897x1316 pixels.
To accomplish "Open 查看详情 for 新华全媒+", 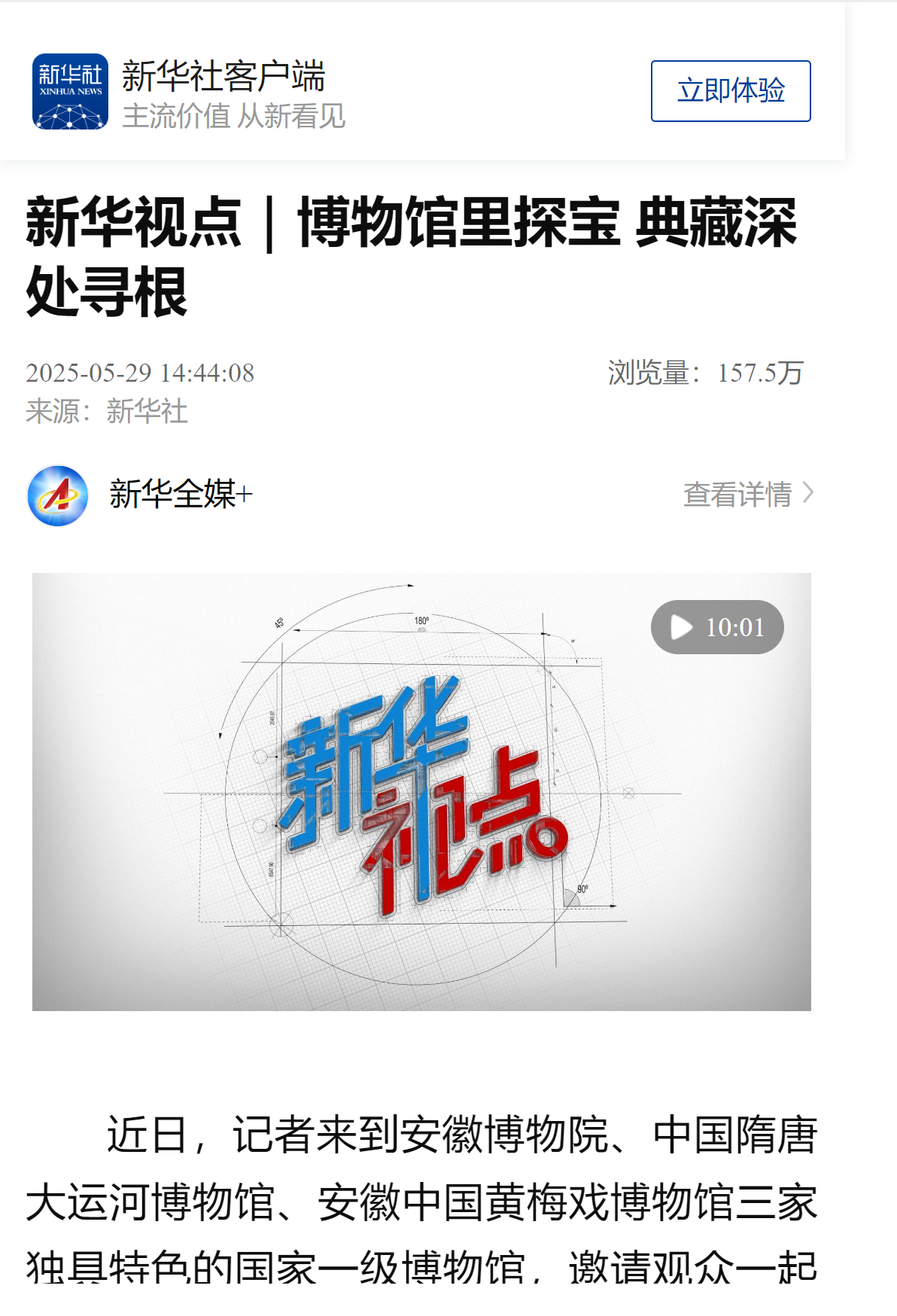I will click(x=747, y=495).
